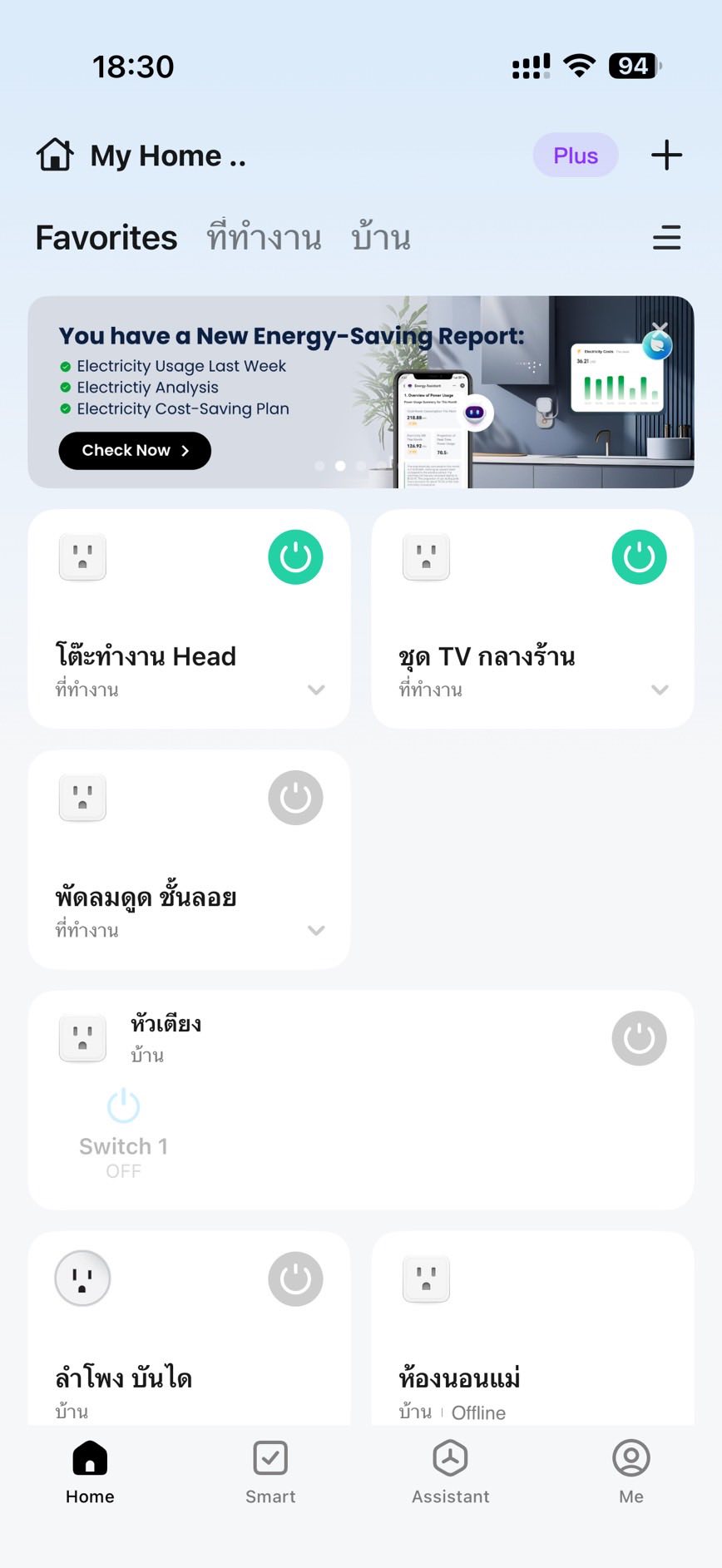Open the My Home selector
Image resolution: width=722 pixels, height=1568 pixels.
(141, 156)
